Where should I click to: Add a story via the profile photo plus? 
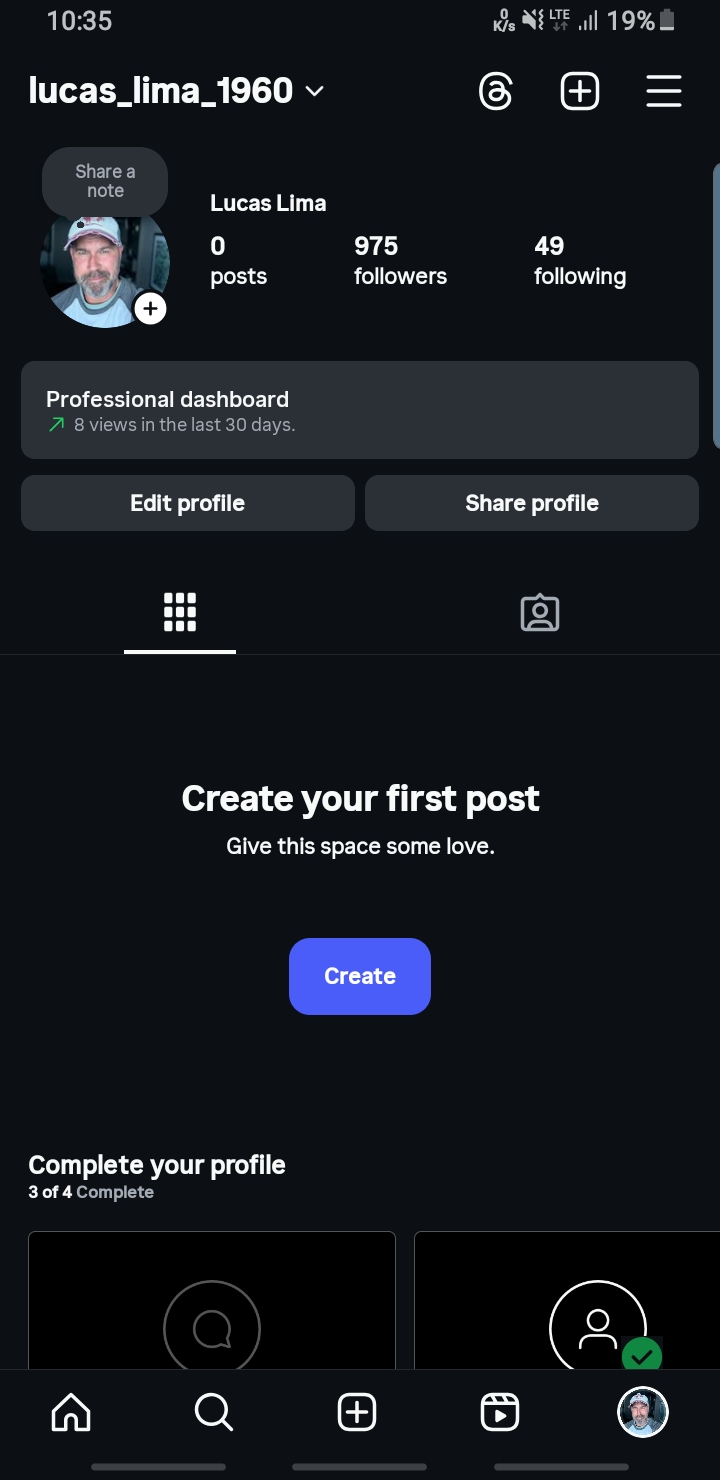click(x=150, y=308)
